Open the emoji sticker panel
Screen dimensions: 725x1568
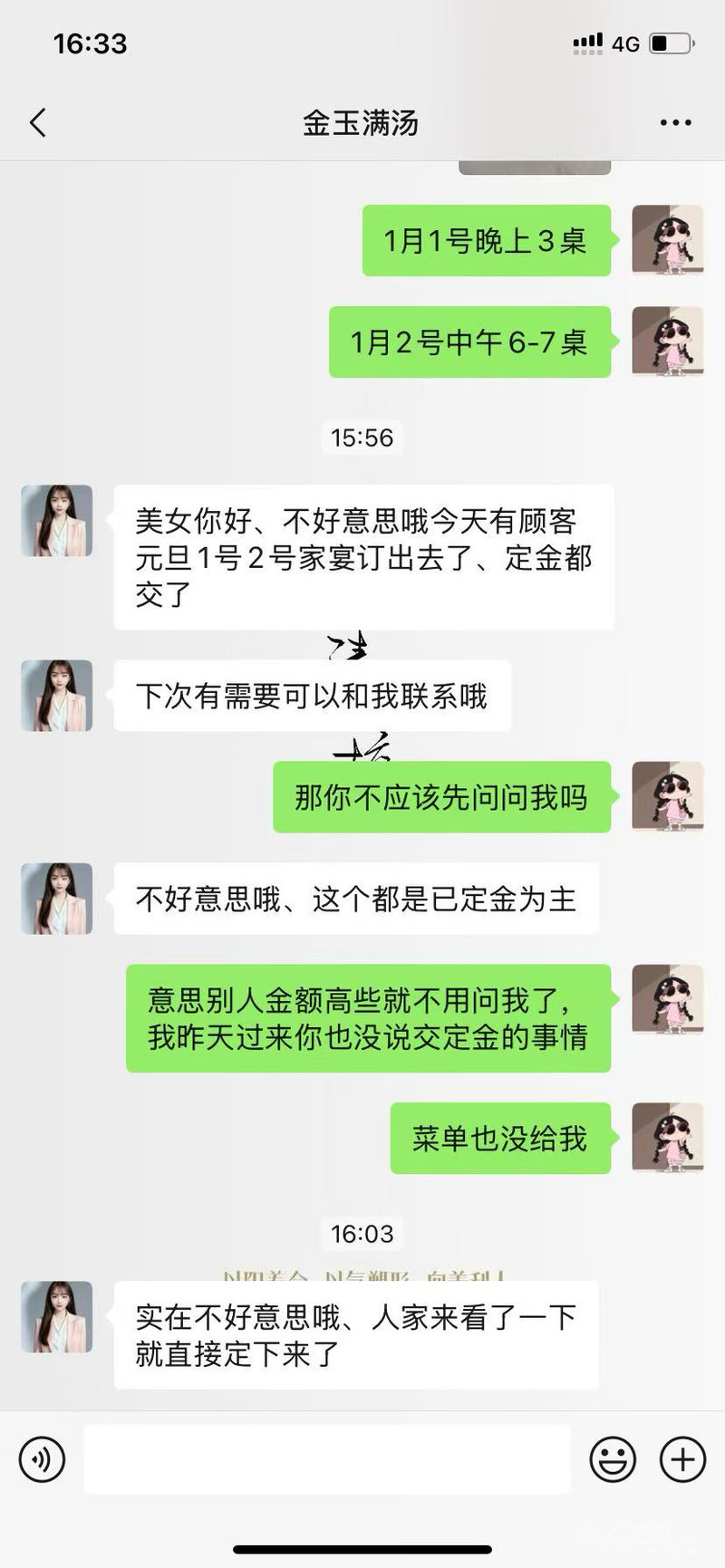pyautogui.click(x=613, y=1459)
